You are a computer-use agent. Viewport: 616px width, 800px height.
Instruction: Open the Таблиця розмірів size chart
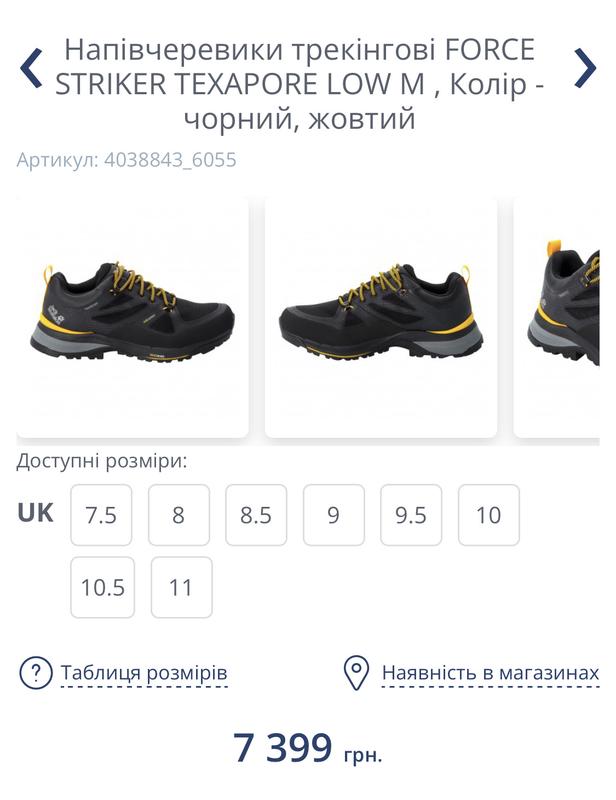143,673
